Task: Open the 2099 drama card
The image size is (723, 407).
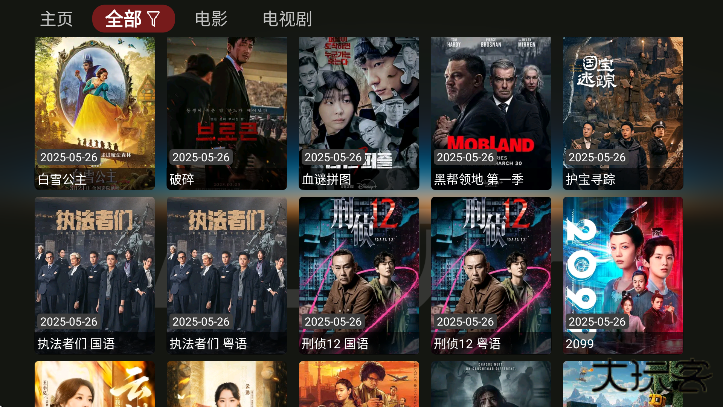Action: (x=623, y=274)
